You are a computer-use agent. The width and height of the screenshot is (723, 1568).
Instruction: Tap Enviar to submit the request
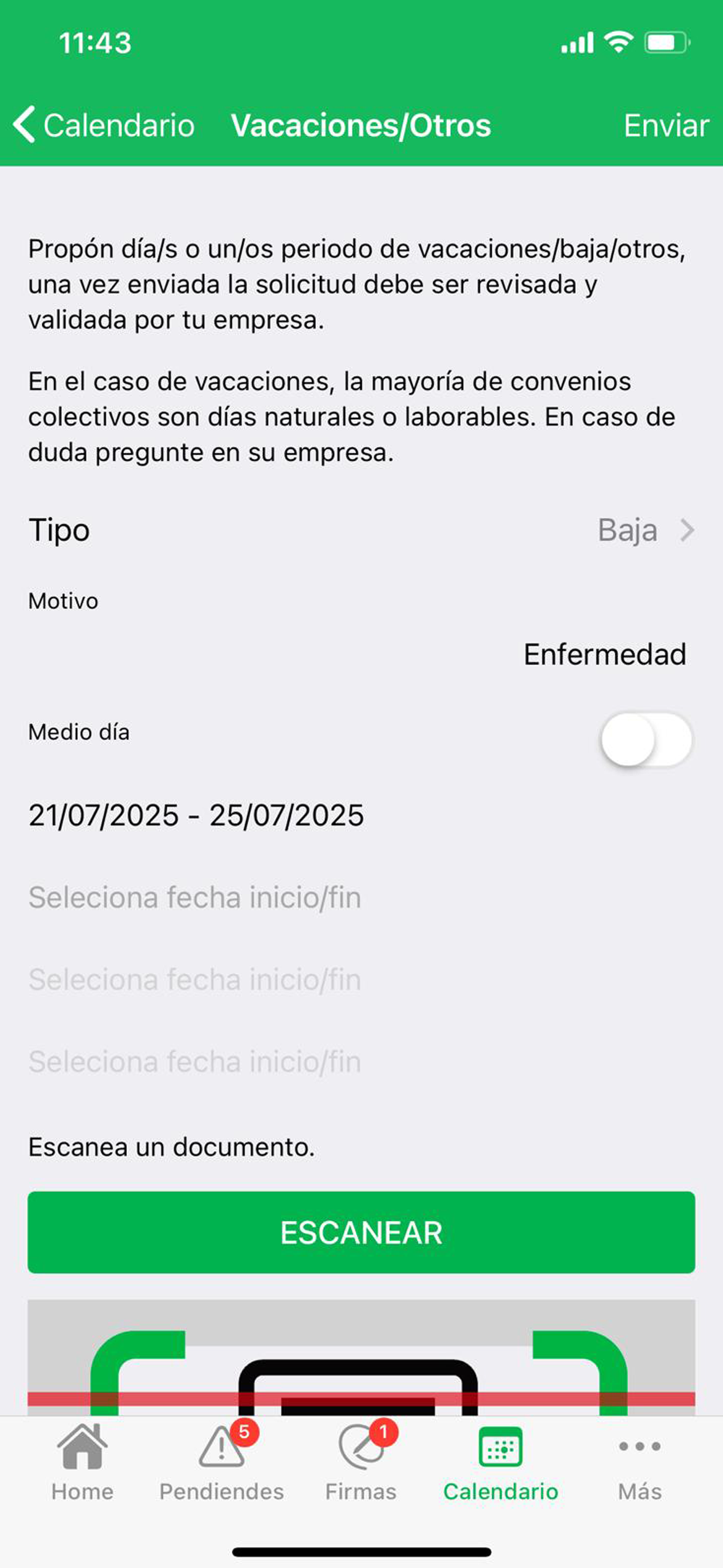click(x=666, y=125)
